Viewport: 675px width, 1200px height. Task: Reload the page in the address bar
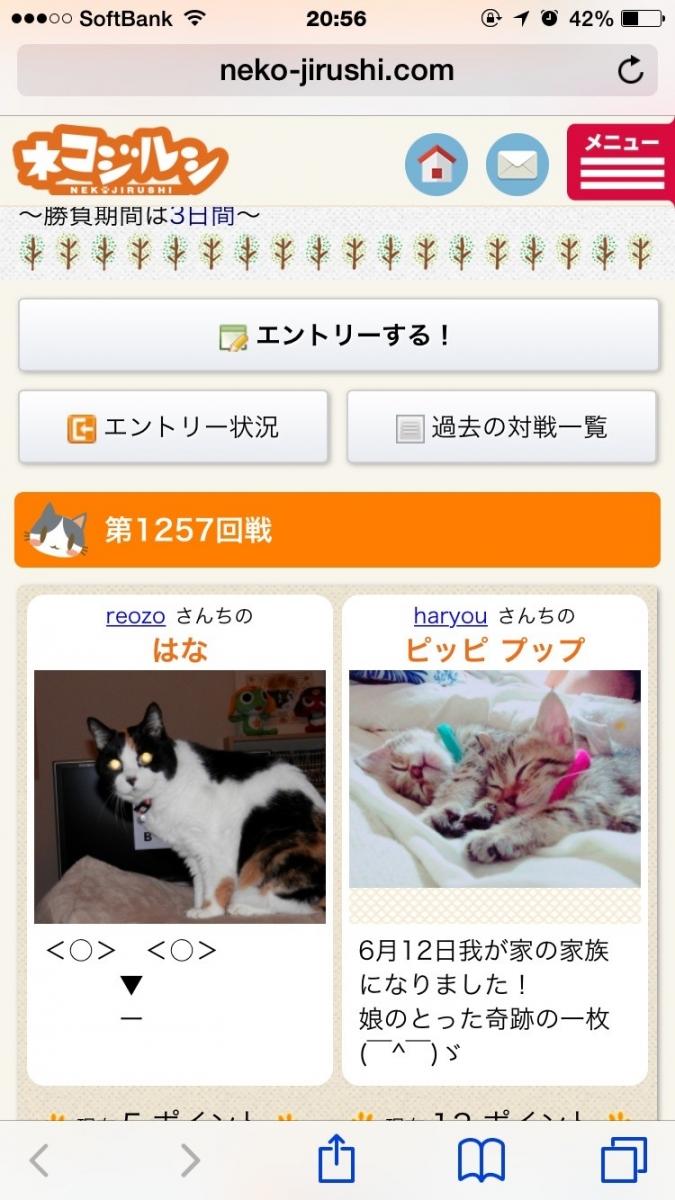coord(630,70)
